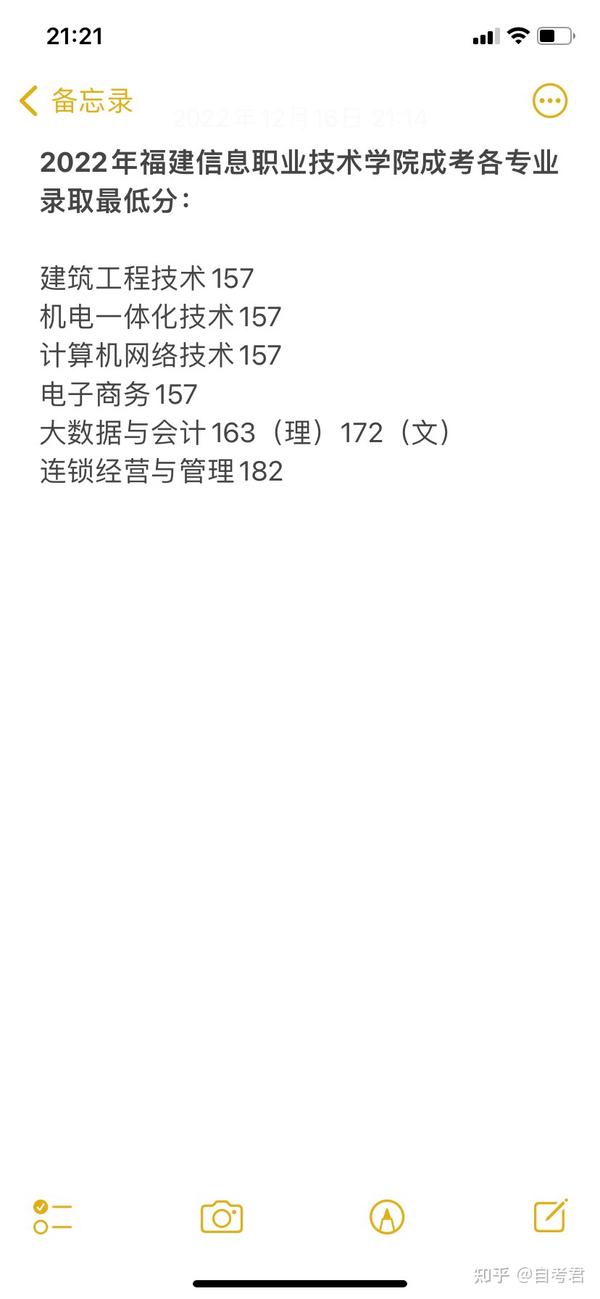Viewport: 600px width, 1299px height.
Task: Compose a new note
Action: 551,1216
